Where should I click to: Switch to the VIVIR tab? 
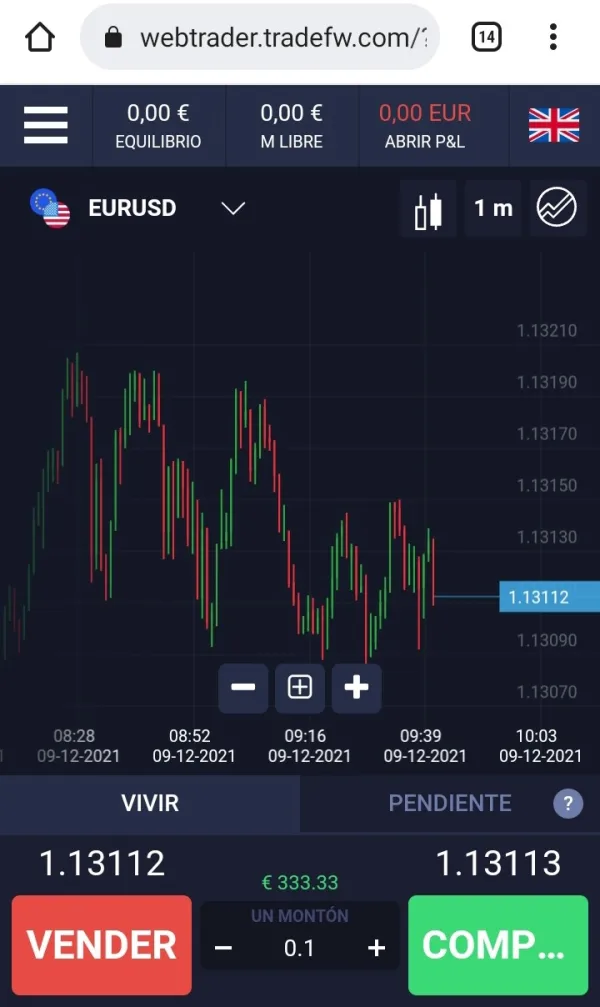coord(150,803)
